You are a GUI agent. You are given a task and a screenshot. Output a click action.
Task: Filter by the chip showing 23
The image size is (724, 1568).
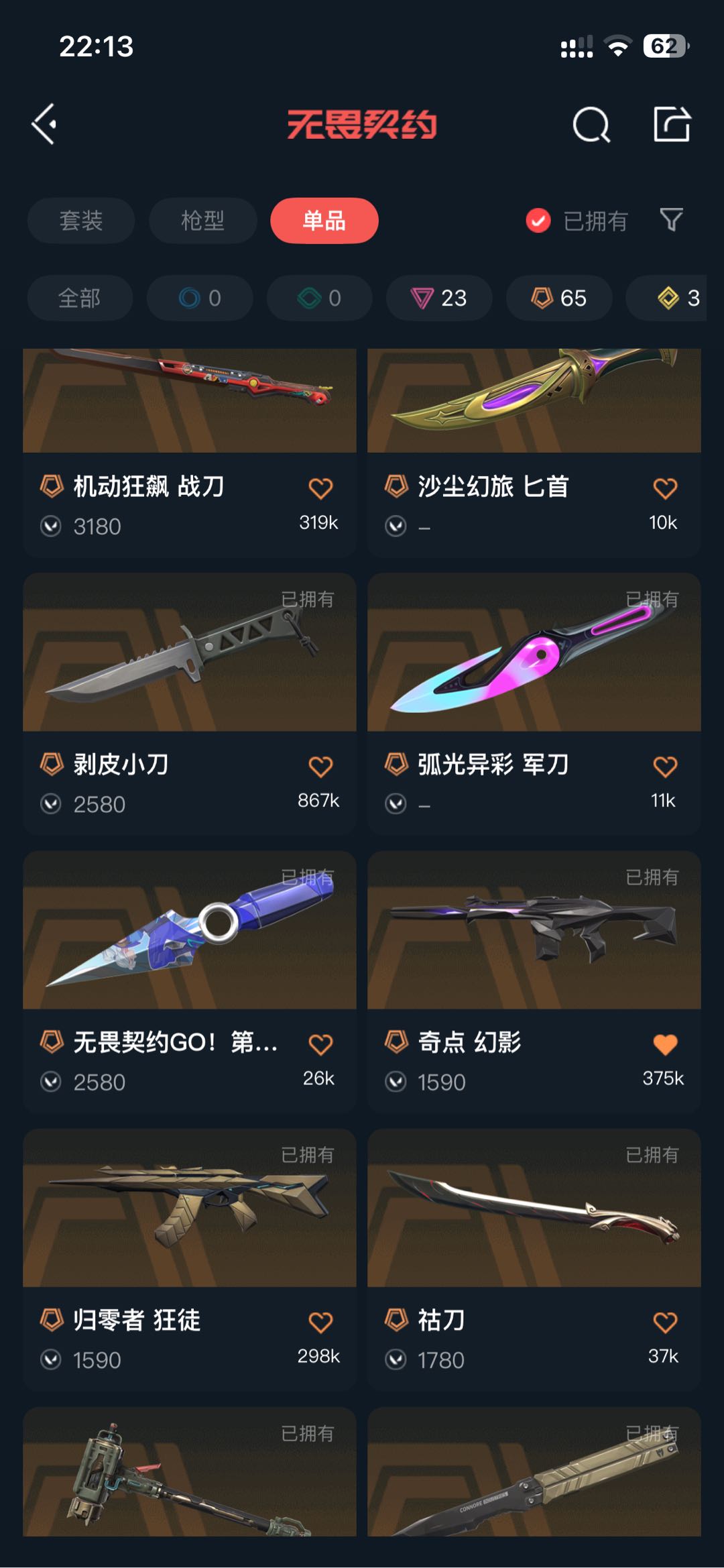tap(439, 298)
